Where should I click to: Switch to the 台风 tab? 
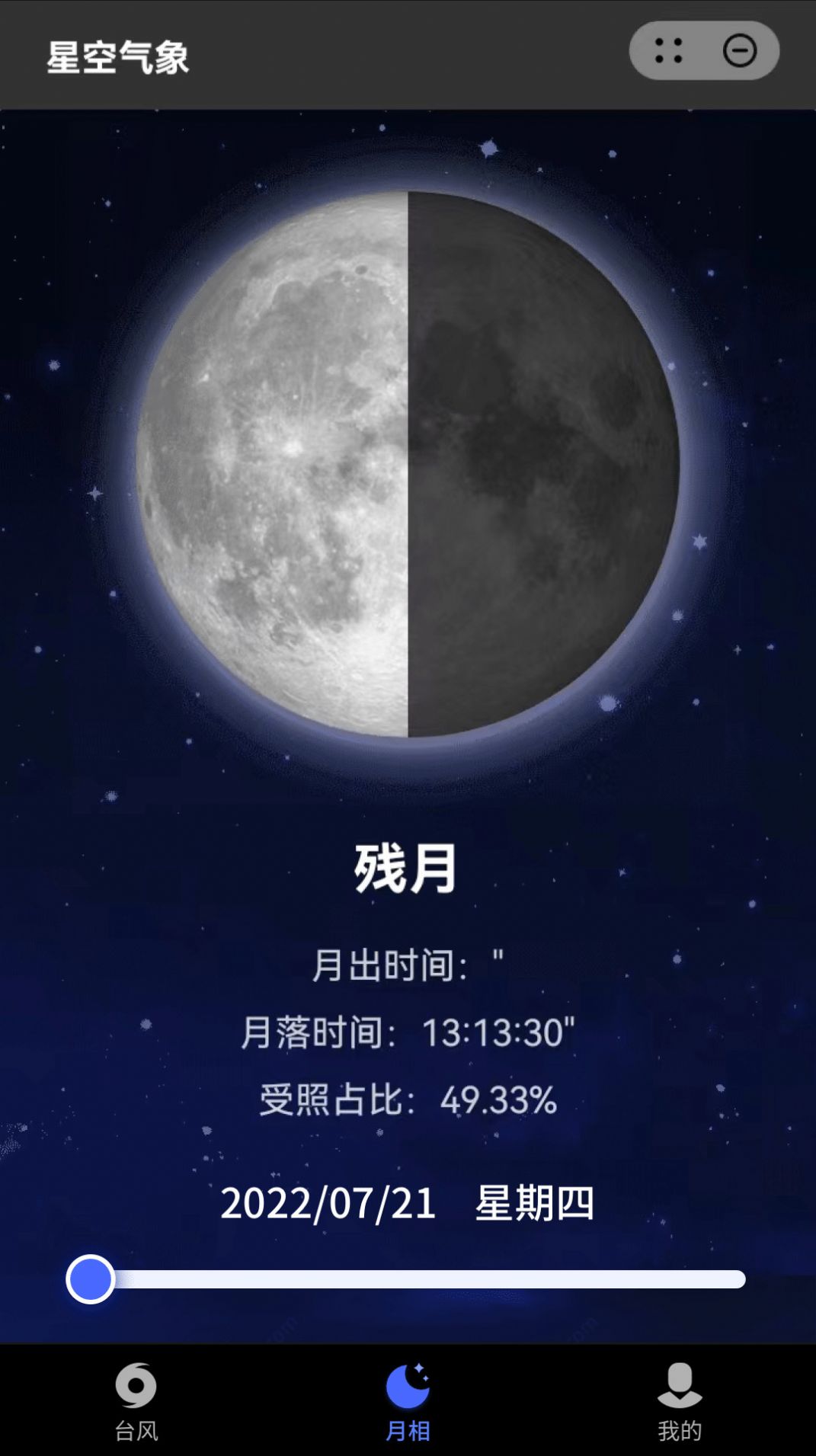coord(136,1402)
